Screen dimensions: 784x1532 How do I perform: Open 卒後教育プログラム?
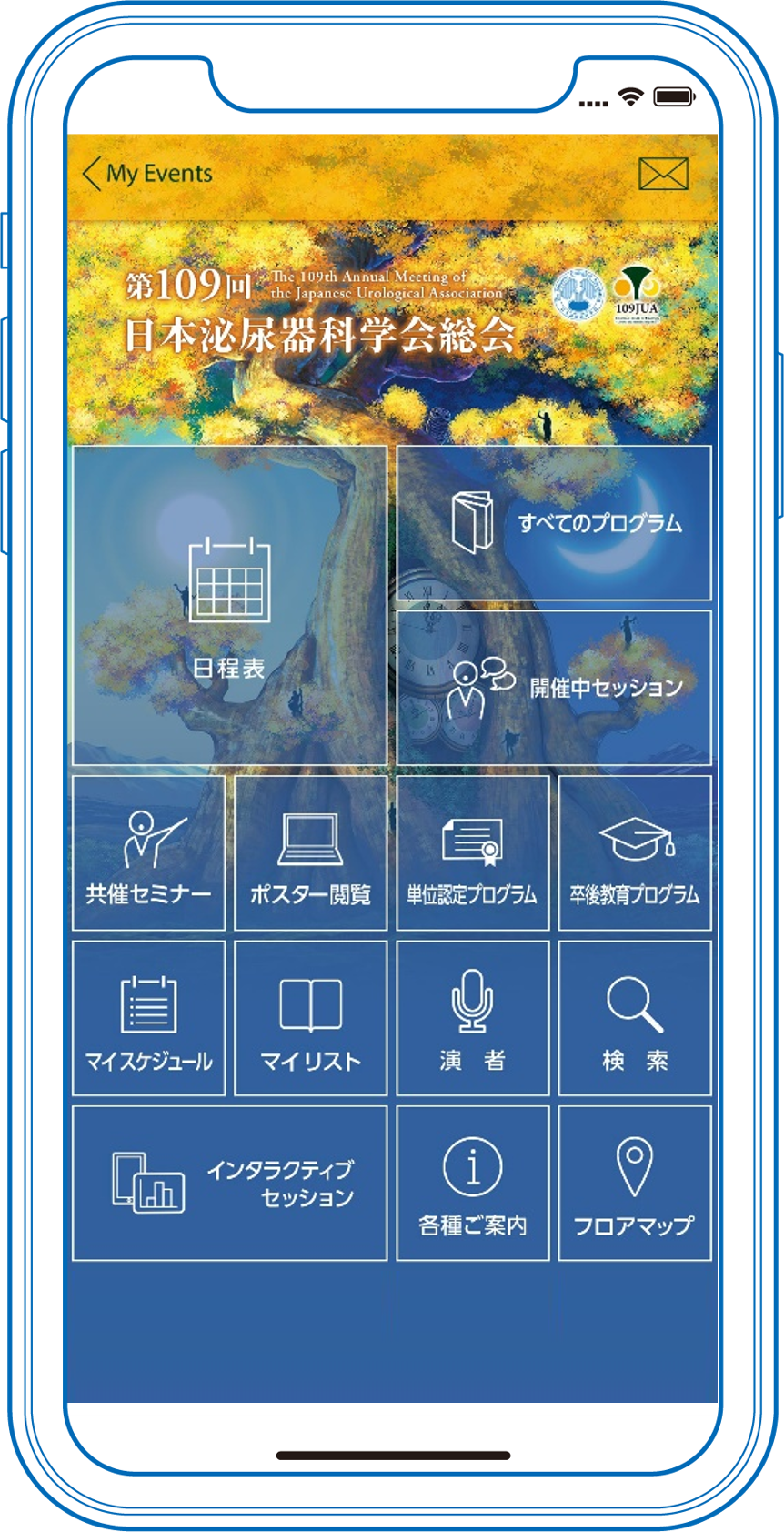pyautogui.click(x=635, y=853)
